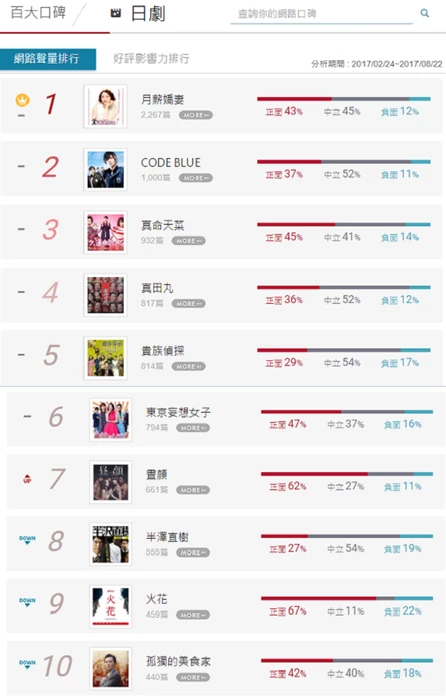Tap the search magnifier icon
Image resolution: width=446 pixels, height=700 pixels.
point(425,13)
